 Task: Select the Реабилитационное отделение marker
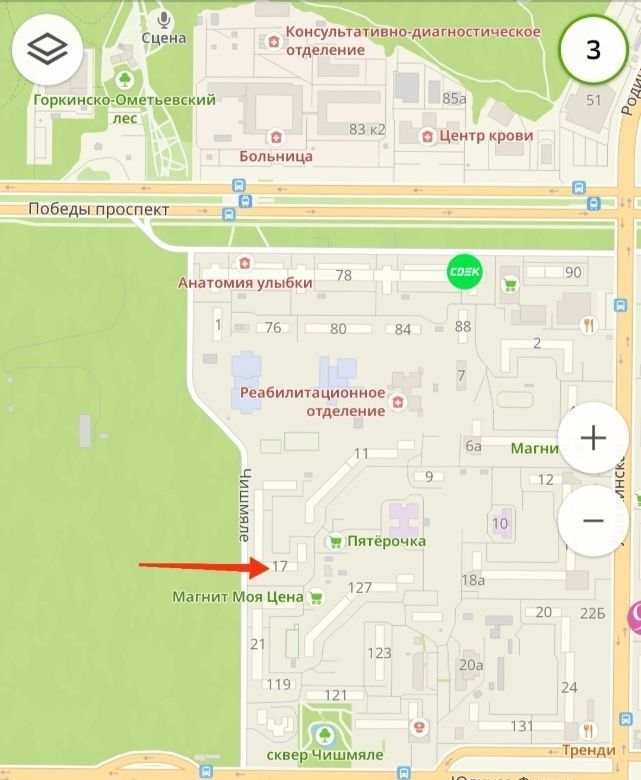coord(399,402)
